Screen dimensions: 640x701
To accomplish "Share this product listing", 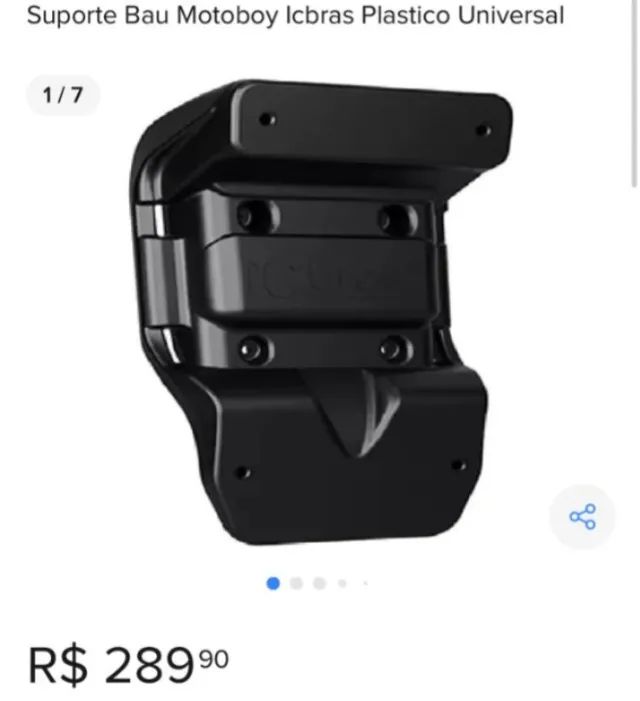I will pyautogui.click(x=582, y=517).
